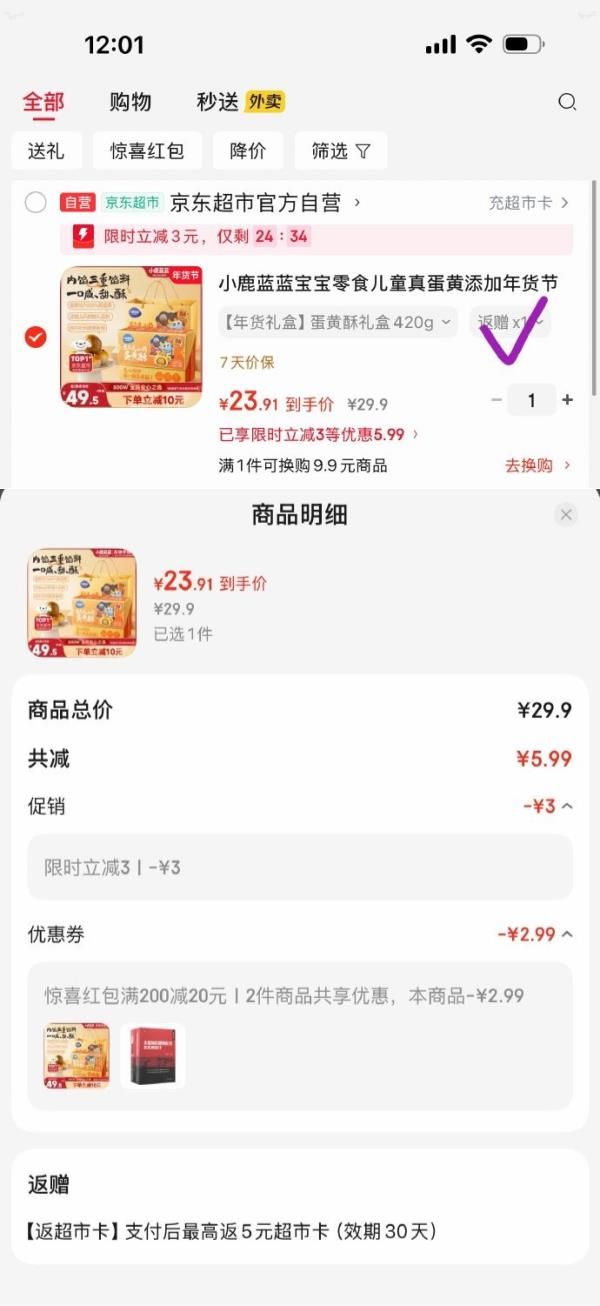Switch to the 秒送 tab

[218, 101]
